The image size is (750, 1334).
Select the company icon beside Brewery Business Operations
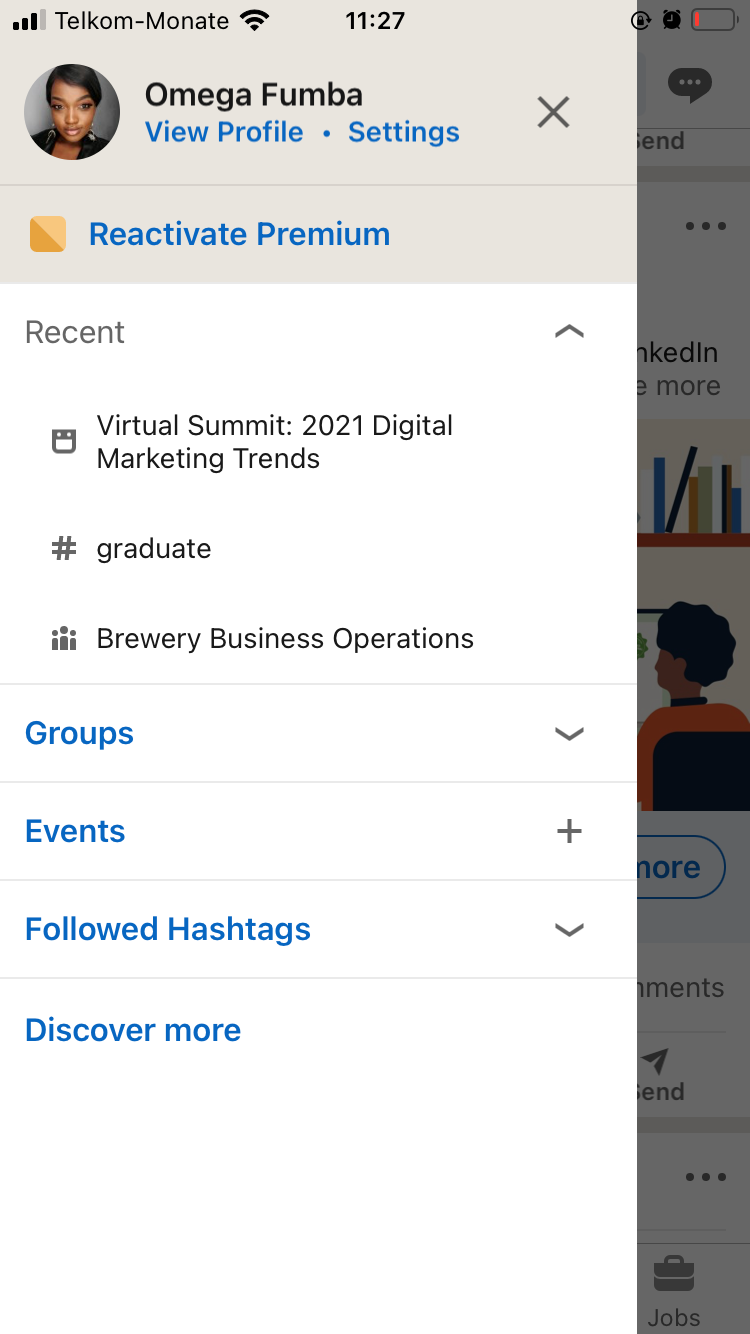(63, 638)
